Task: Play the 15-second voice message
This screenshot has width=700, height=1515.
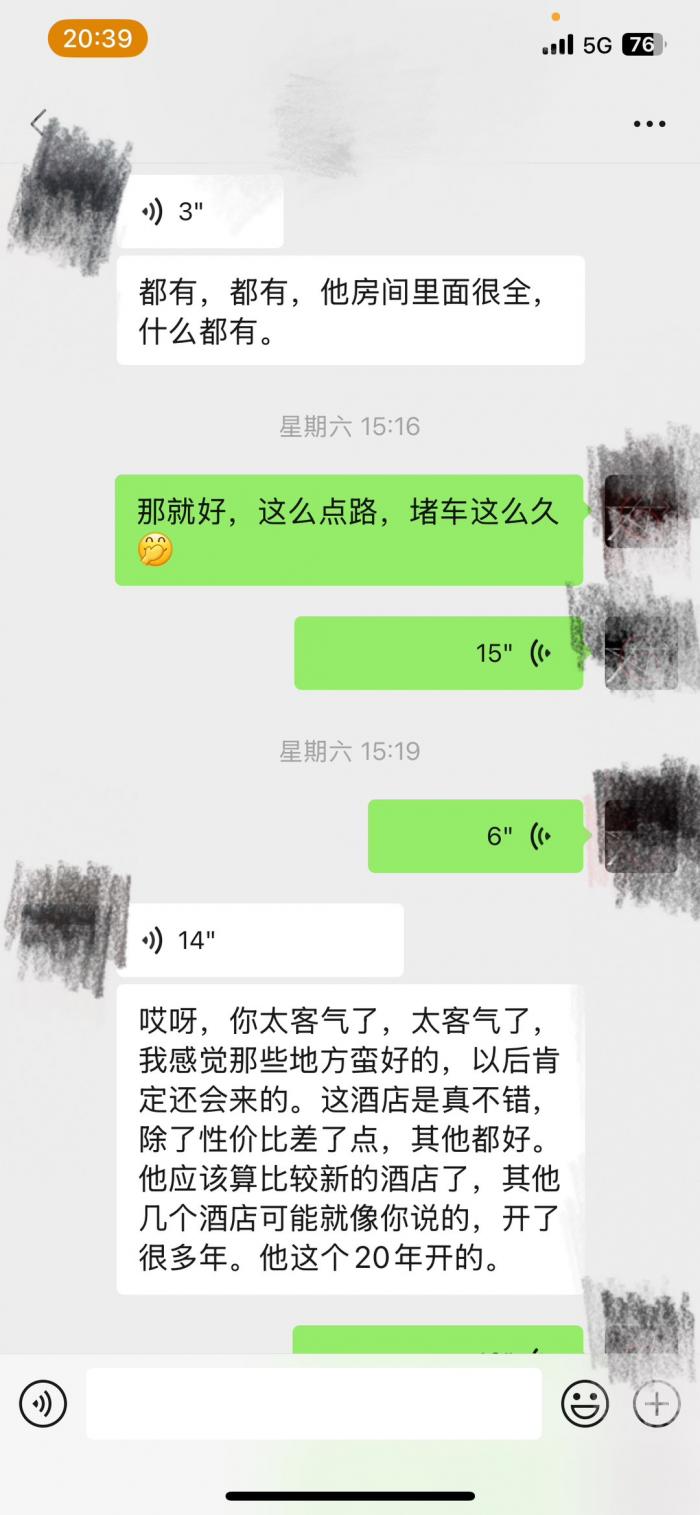Action: [438, 653]
